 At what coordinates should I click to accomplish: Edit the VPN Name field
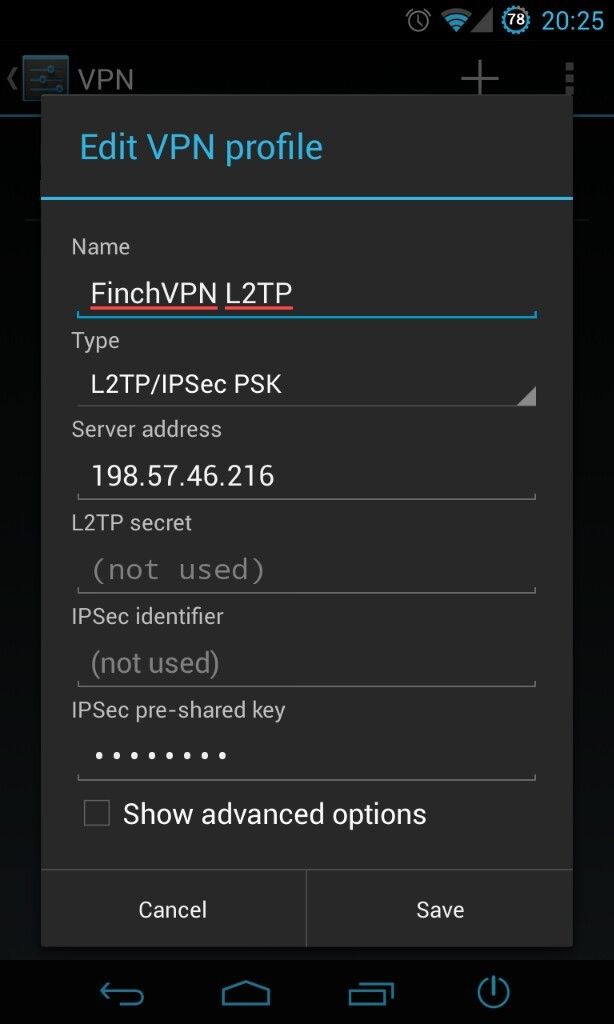(306, 294)
